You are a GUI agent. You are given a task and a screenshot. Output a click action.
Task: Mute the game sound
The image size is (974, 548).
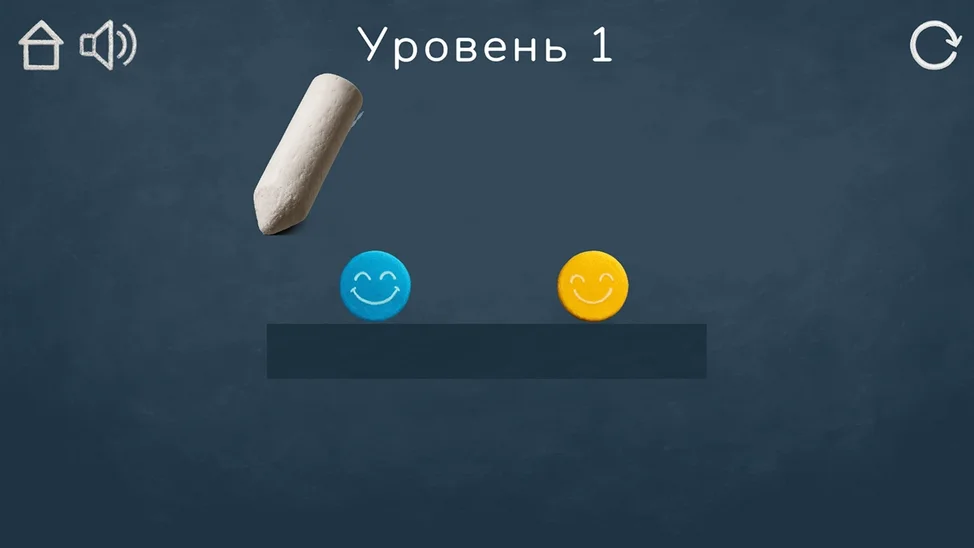click(x=108, y=46)
